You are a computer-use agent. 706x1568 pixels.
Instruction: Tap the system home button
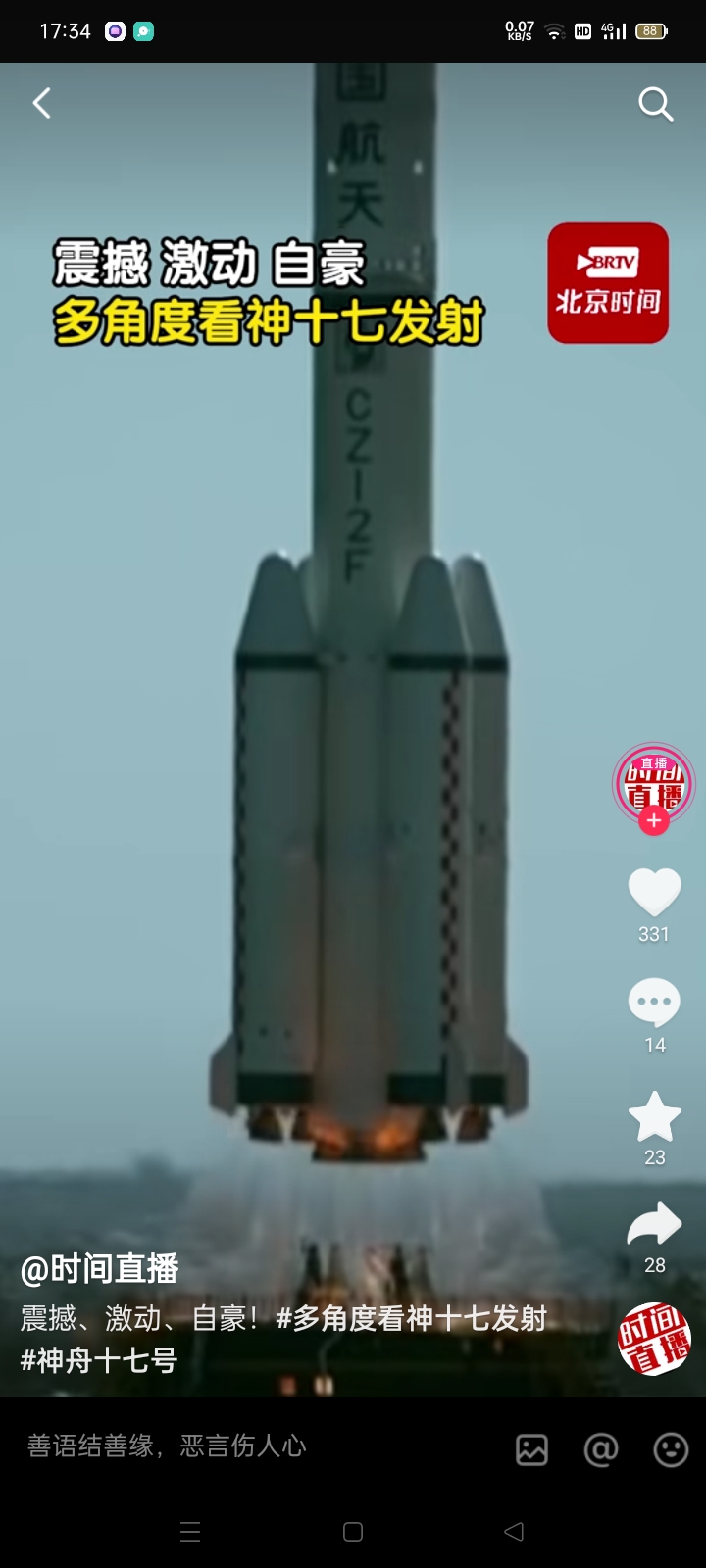353,1532
